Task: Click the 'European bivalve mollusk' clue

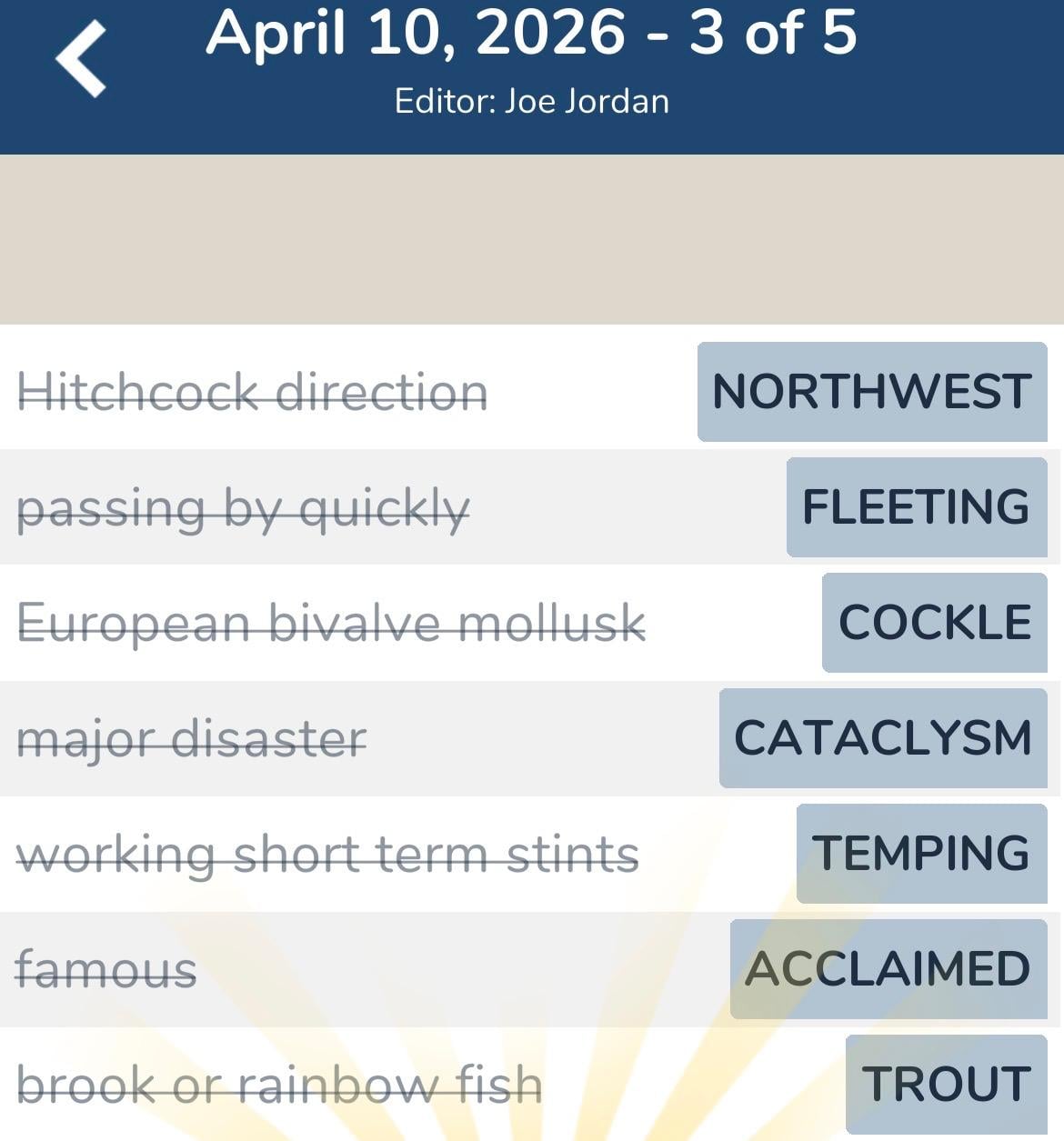Action: coord(334,623)
